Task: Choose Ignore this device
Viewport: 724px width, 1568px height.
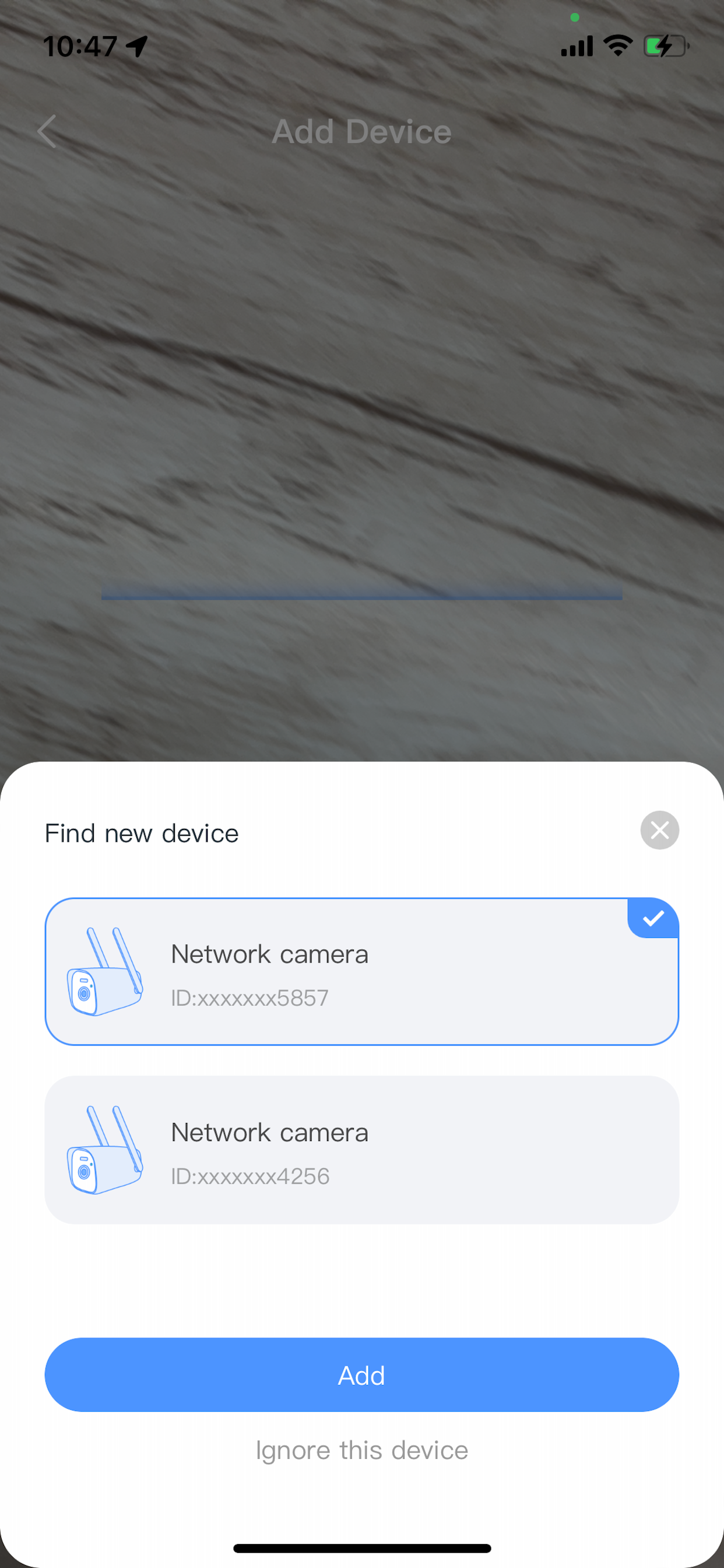Action: pyautogui.click(x=361, y=1450)
